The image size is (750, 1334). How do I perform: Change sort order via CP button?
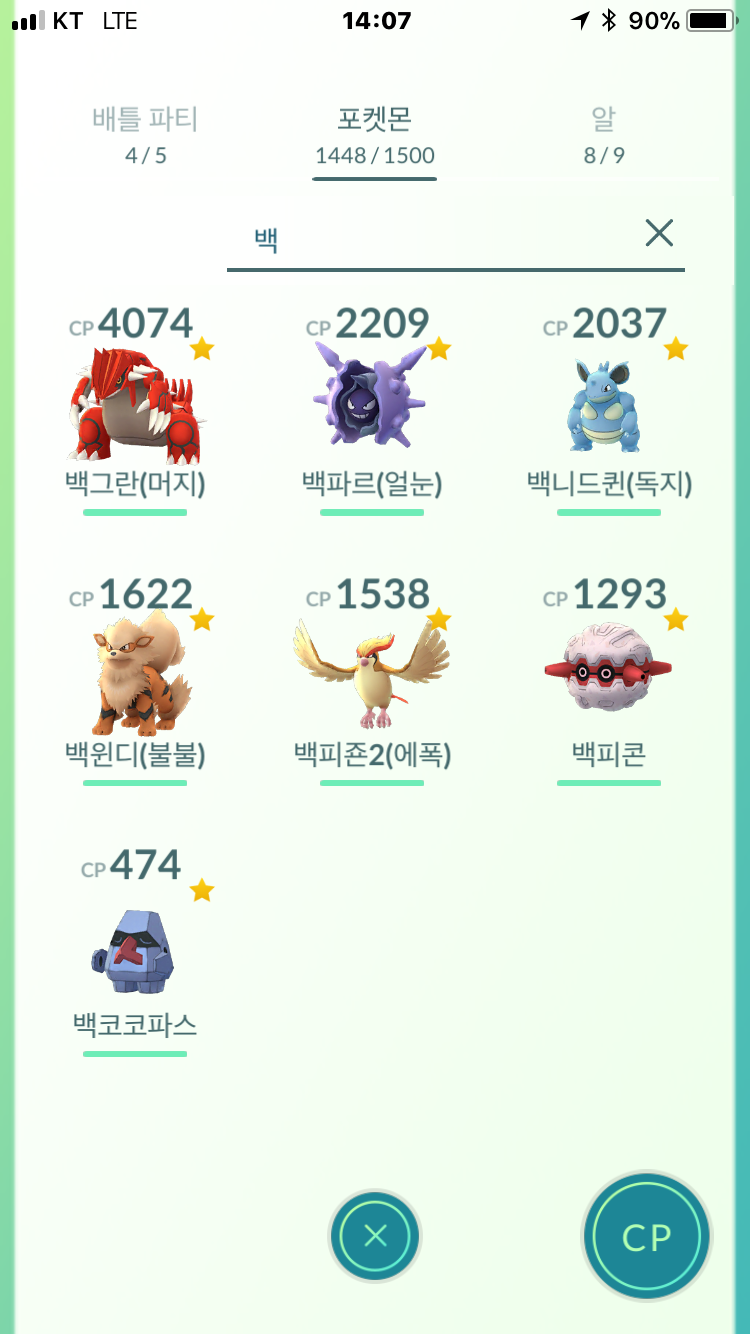point(647,1237)
